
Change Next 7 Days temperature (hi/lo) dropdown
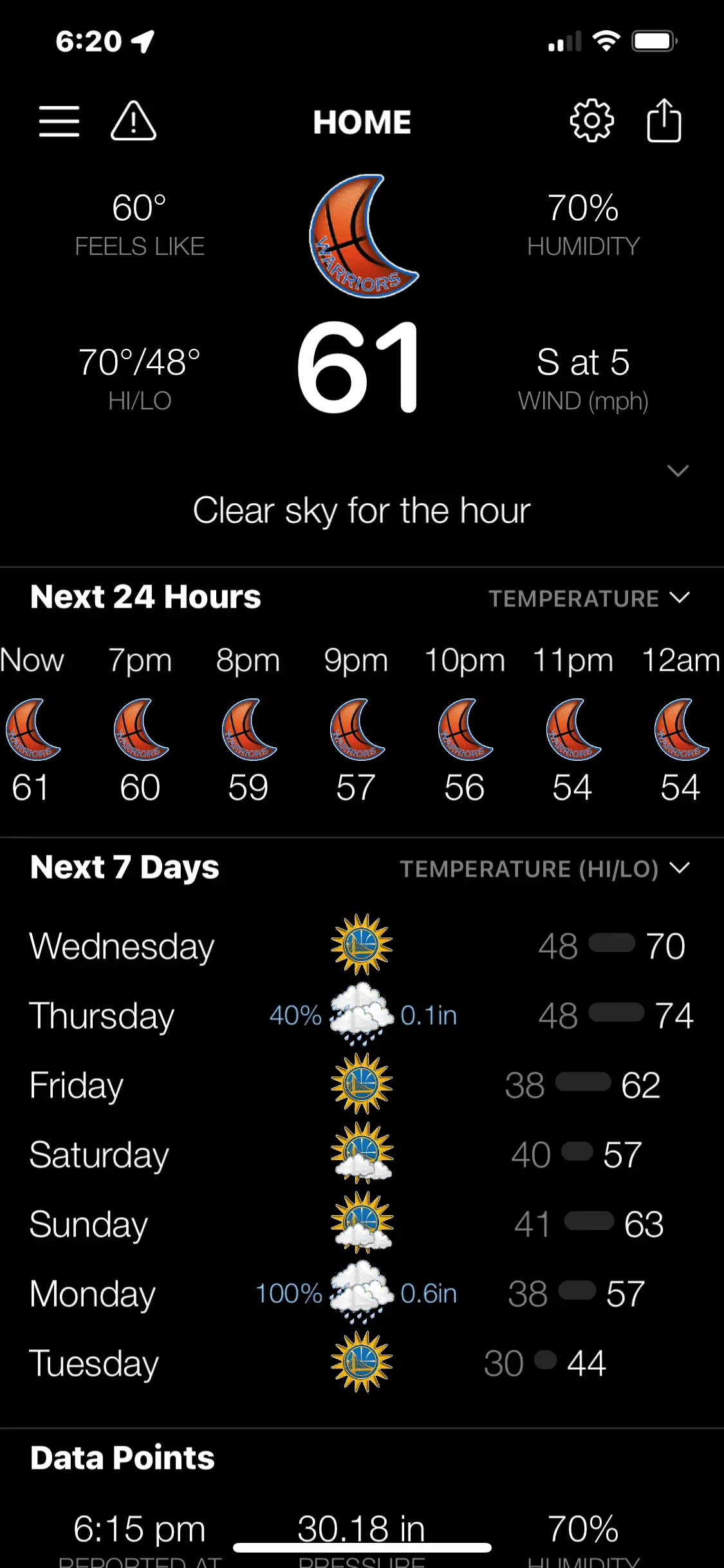click(544, 869)
